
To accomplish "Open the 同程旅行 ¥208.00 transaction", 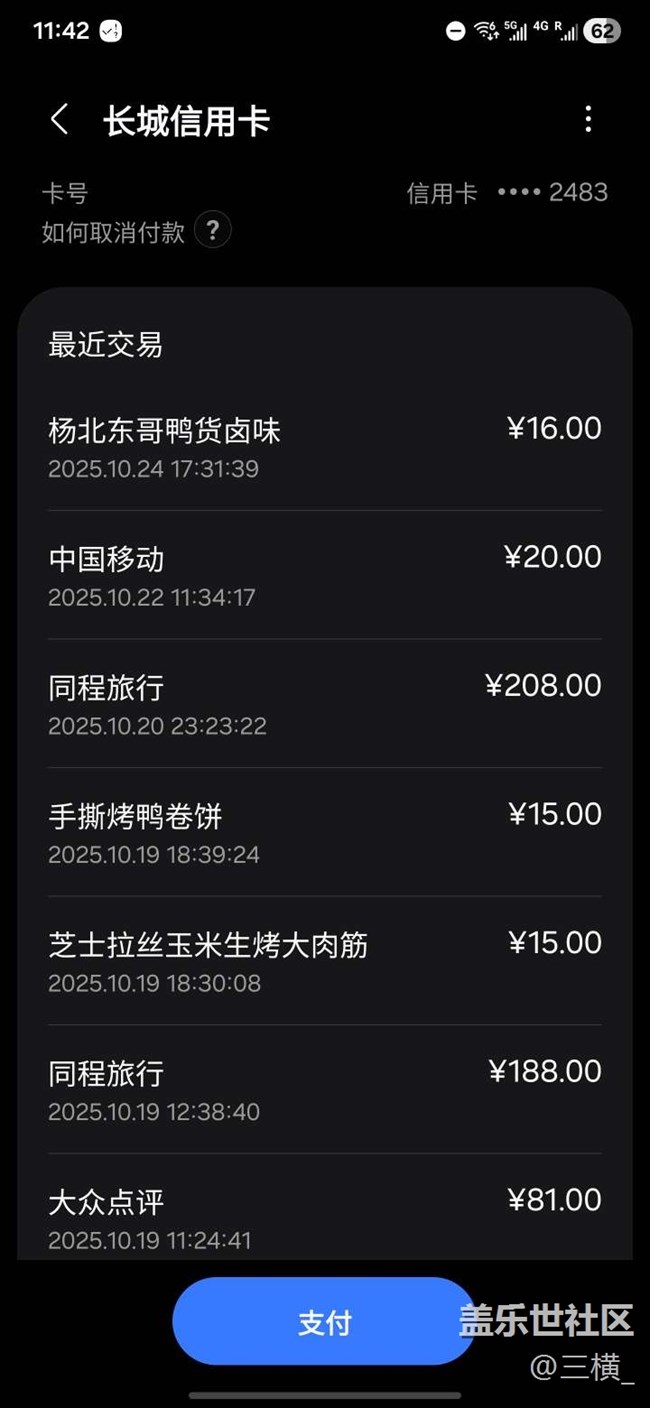I will [x=324, y=704].
